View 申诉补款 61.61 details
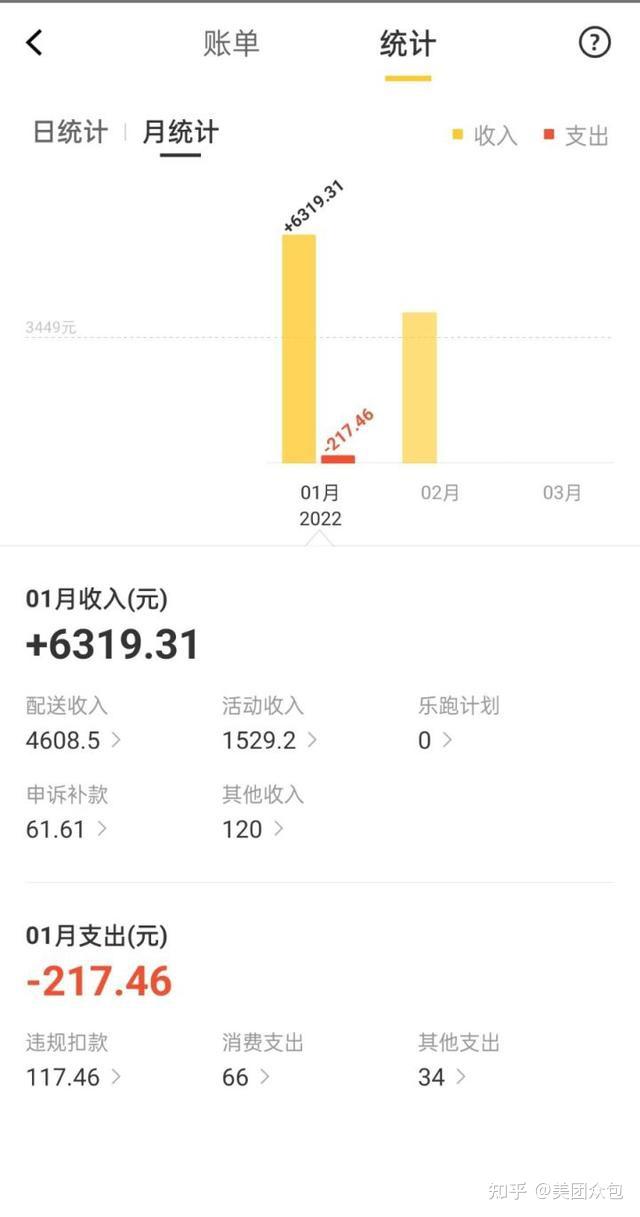The image size is (640, 1217). point(67,829)
